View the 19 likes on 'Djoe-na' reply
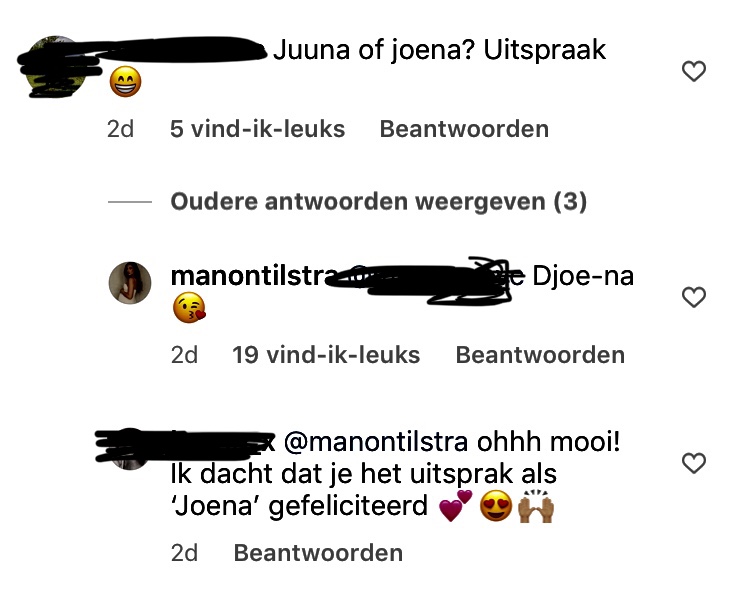The width and height of the screenshot is (750, 604). point(326,355)
